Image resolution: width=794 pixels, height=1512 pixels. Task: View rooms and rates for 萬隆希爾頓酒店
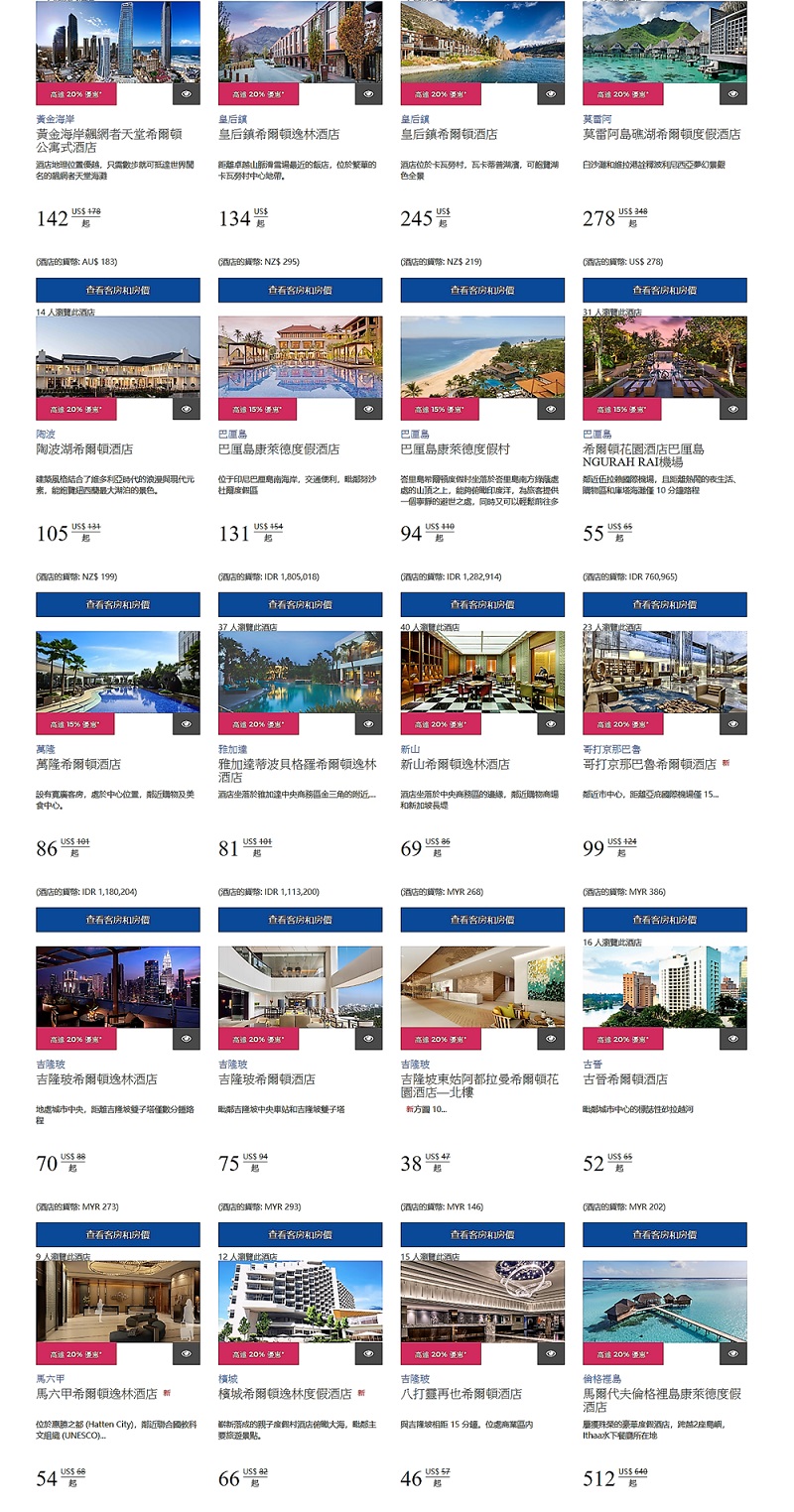point(117,920)
